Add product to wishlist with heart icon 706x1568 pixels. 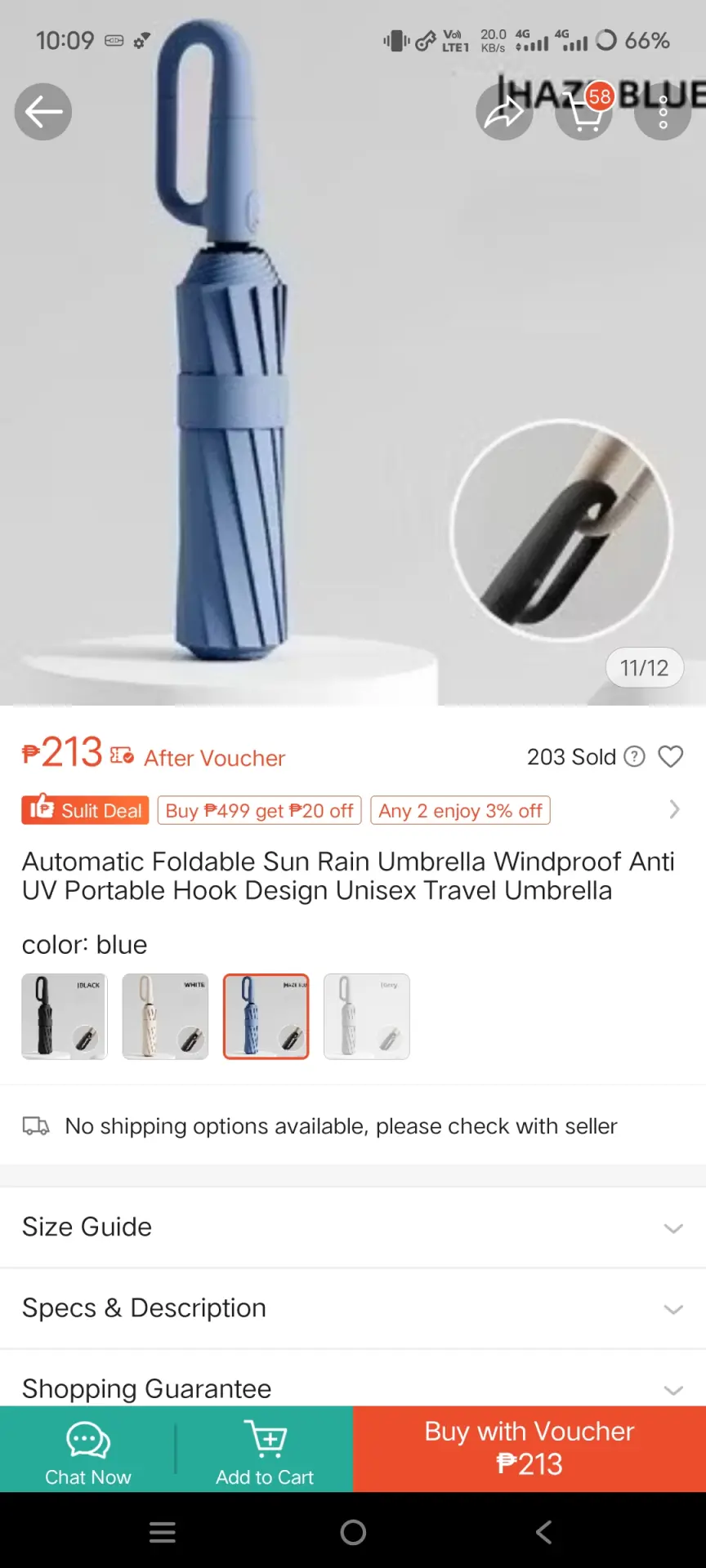pos(670,757)
